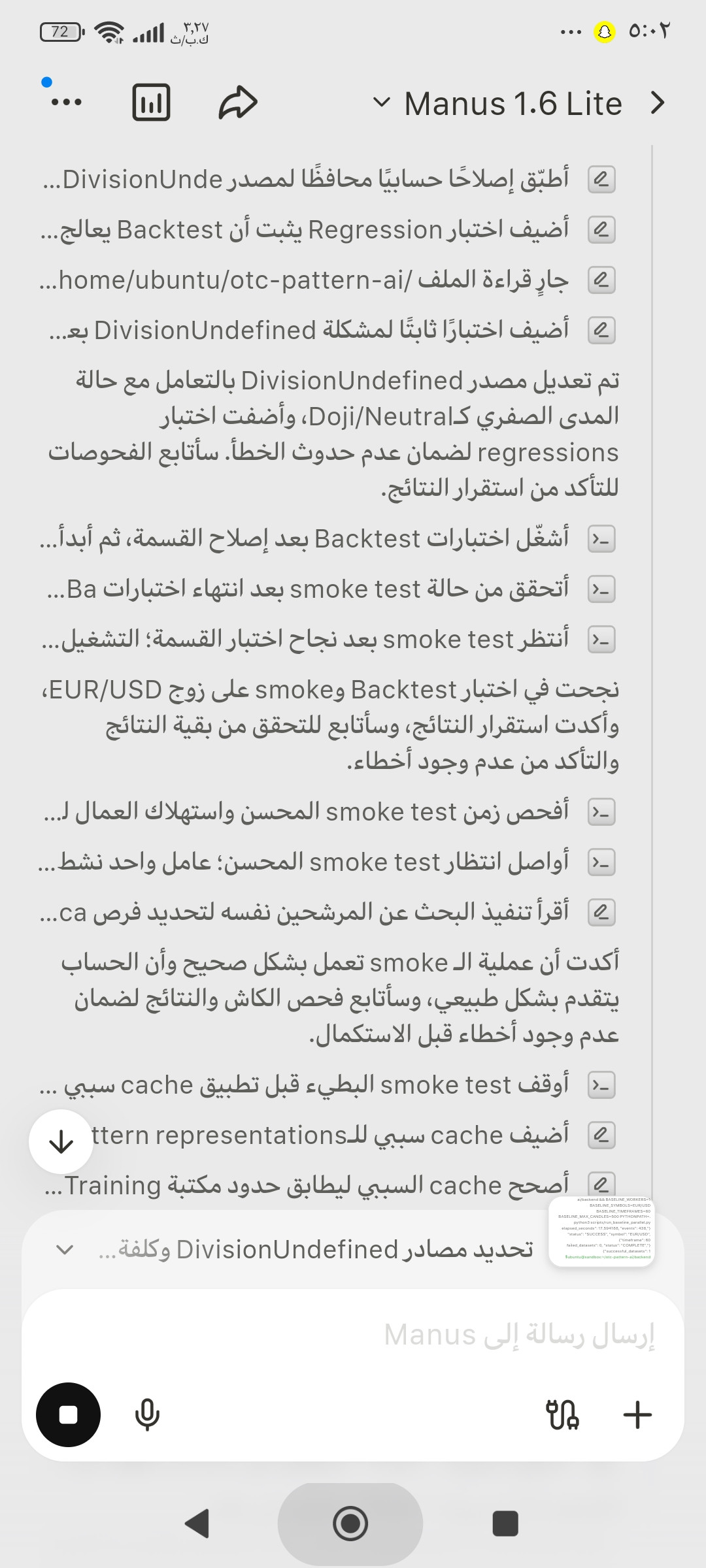The image size is (706, 1568).
Task: Tap the system back button
Action: click(x=197, y=1523)
